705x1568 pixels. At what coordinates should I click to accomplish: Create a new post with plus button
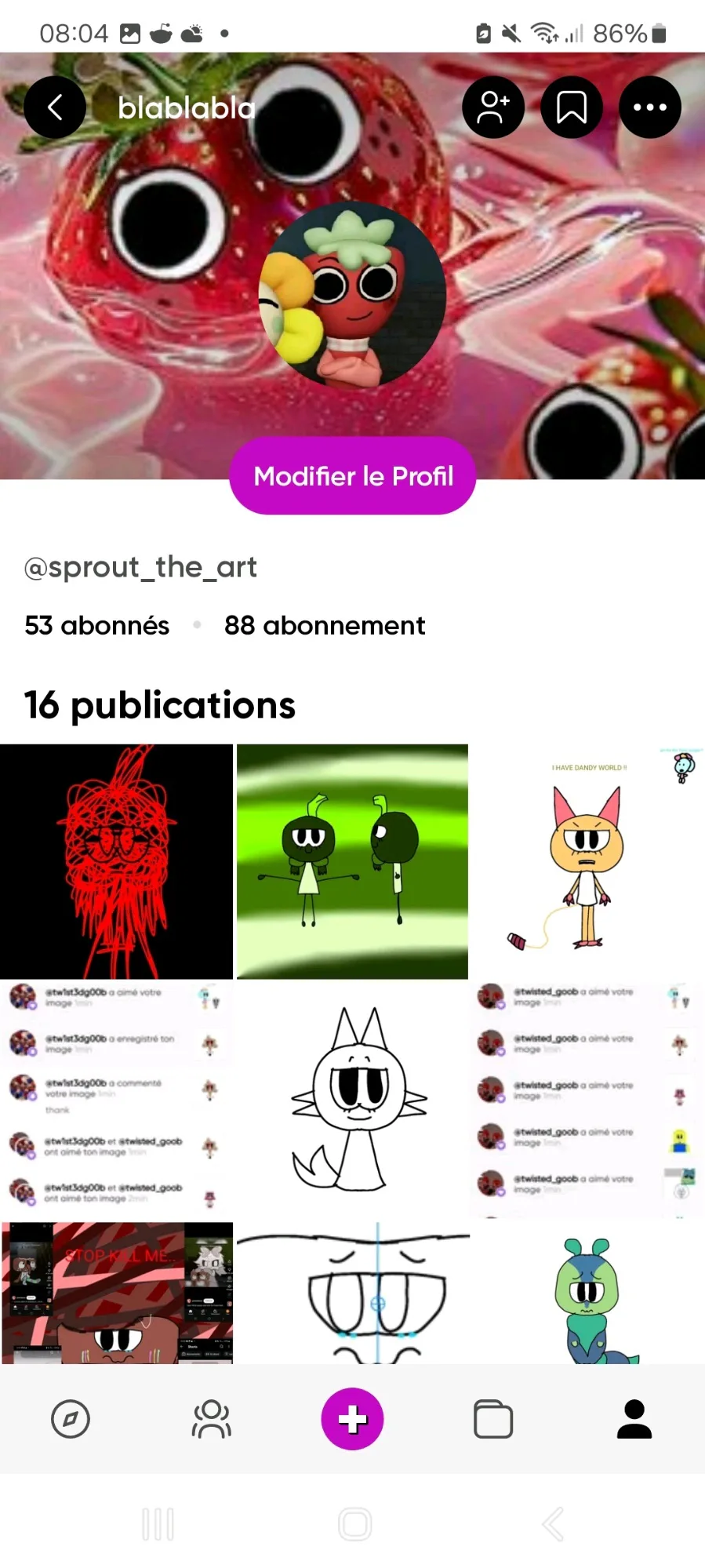352,1419
